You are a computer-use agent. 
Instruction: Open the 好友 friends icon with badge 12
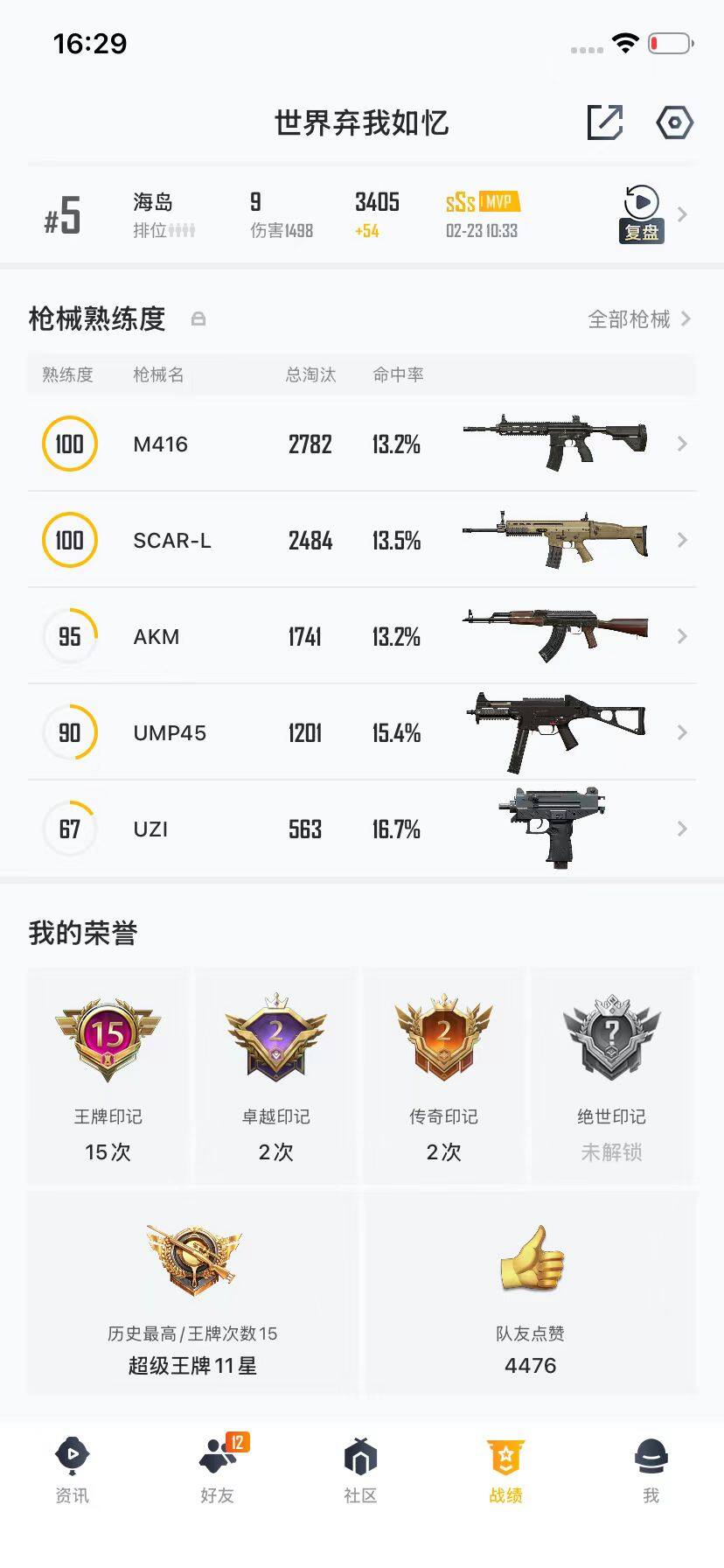pyautogui.click(x=215, y=1455)
